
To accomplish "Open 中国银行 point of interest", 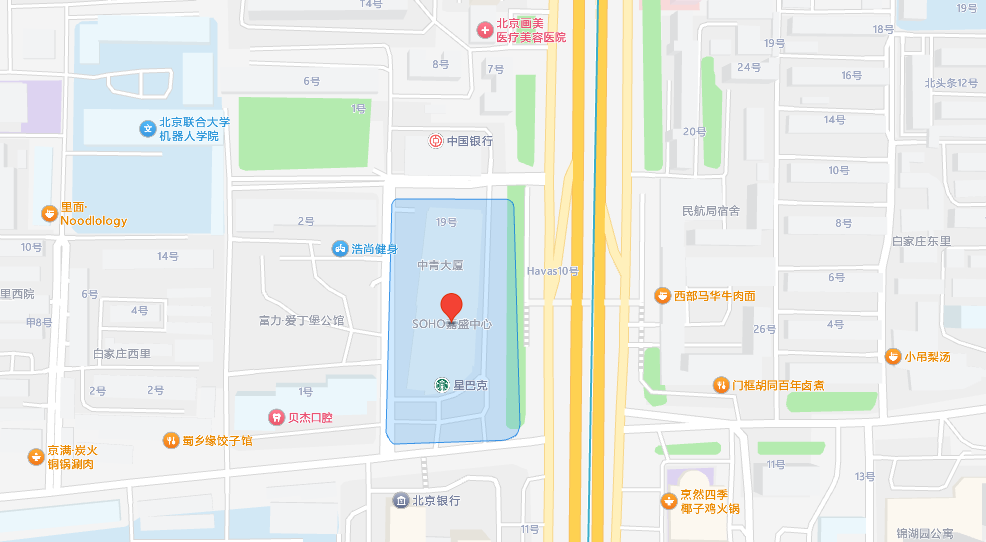I will [x=436, y=141].
